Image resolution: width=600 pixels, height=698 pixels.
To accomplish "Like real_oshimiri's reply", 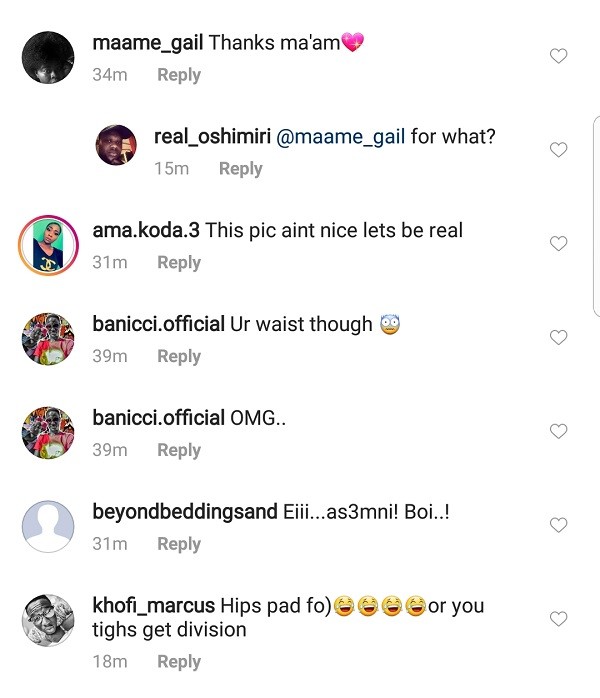I will [x=559, y=151].
